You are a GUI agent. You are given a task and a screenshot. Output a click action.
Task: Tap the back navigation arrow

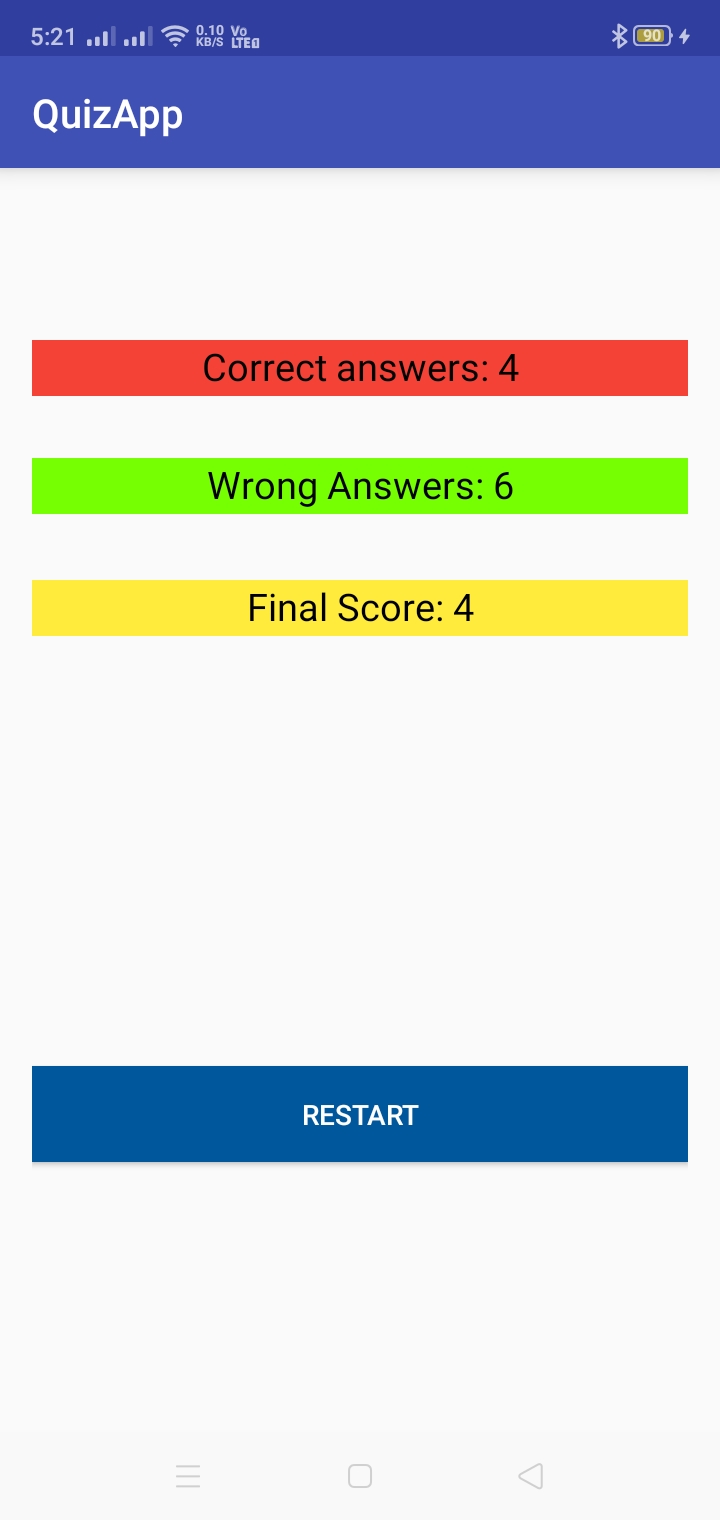point(530,1476)
